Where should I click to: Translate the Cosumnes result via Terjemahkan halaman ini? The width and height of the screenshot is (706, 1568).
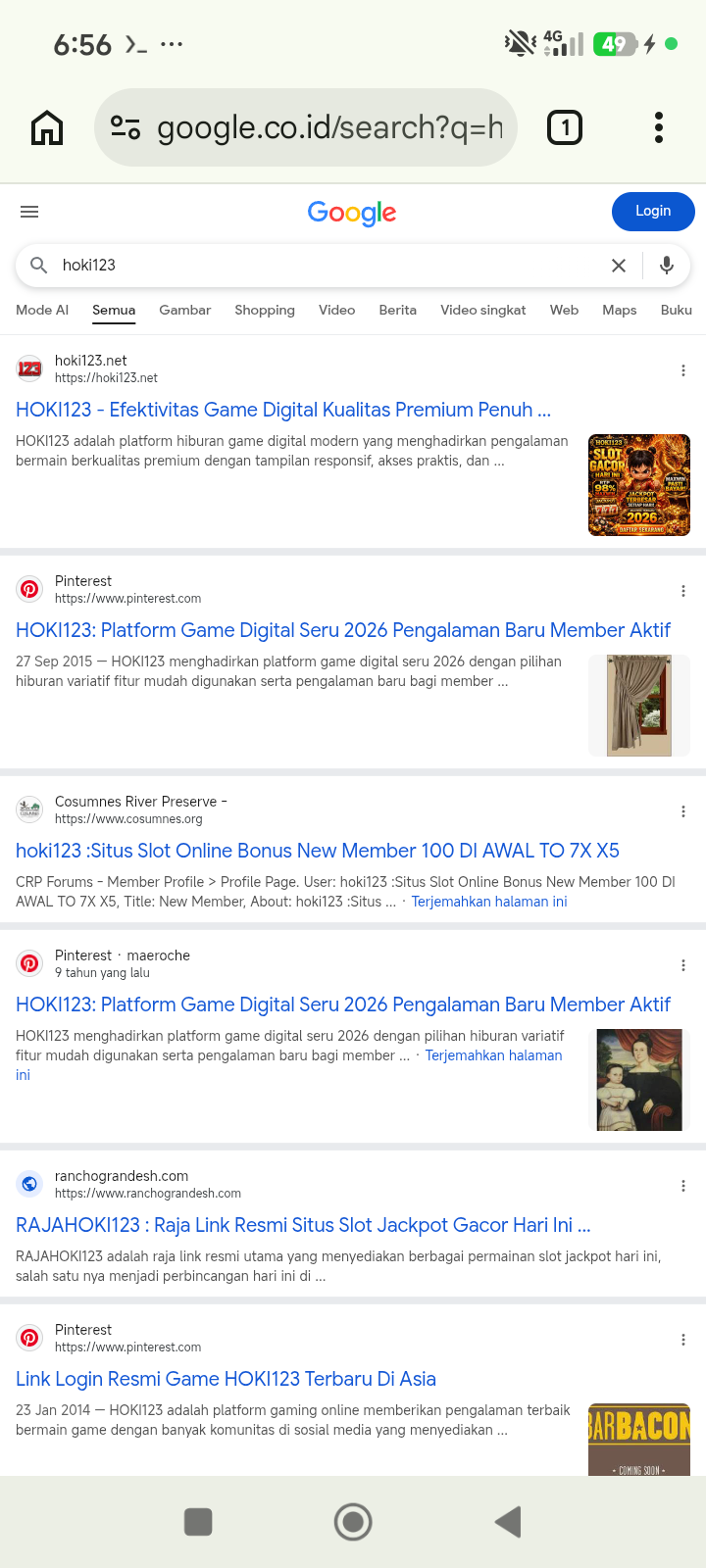489,902
